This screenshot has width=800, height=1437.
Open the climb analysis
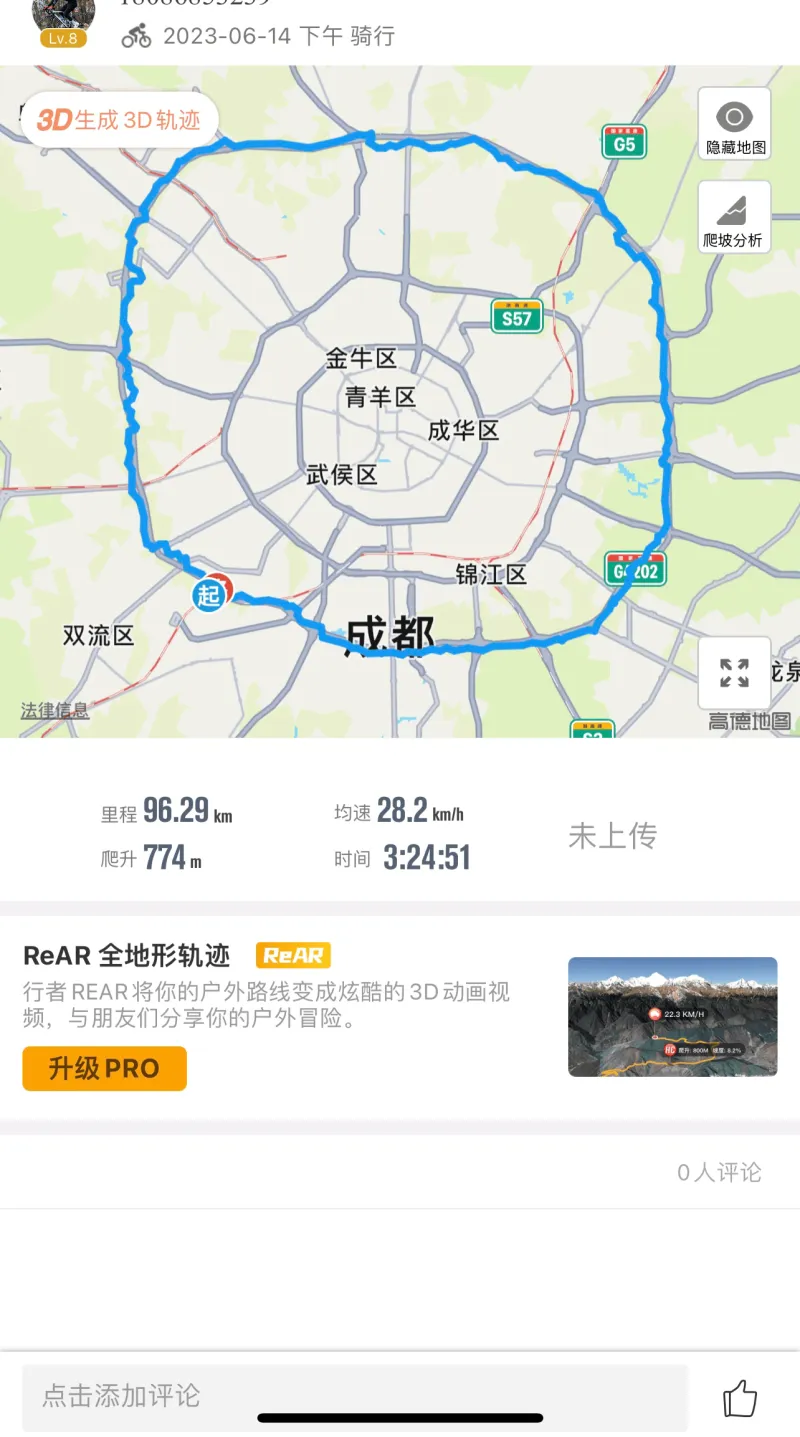click(x=734, y=217)
